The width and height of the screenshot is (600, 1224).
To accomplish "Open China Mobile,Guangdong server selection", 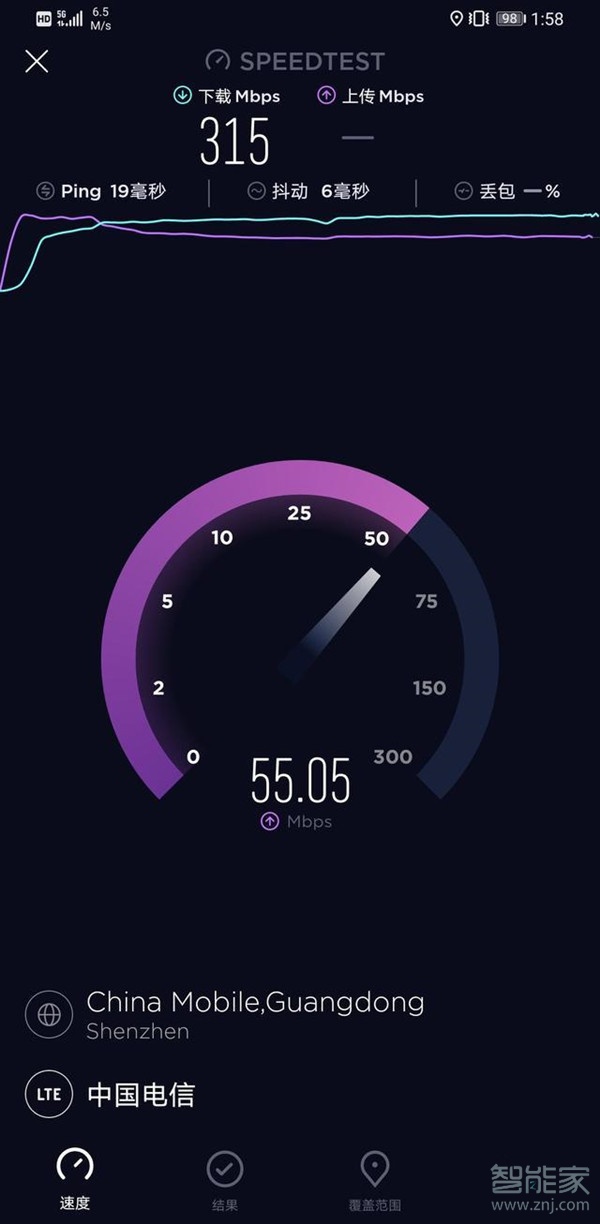I will tap(254, 1013).
